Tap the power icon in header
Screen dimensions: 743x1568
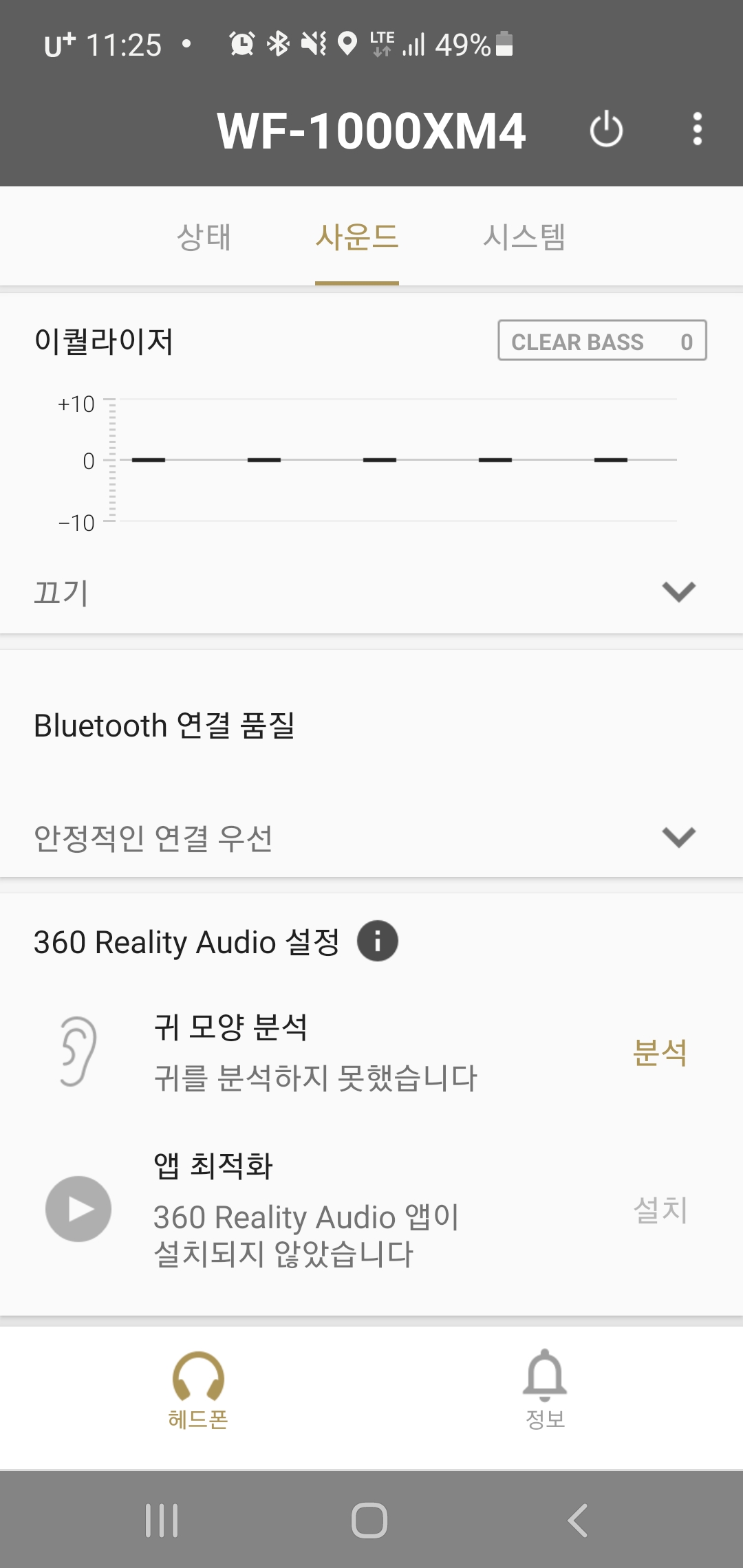click(x=606, y=129)
